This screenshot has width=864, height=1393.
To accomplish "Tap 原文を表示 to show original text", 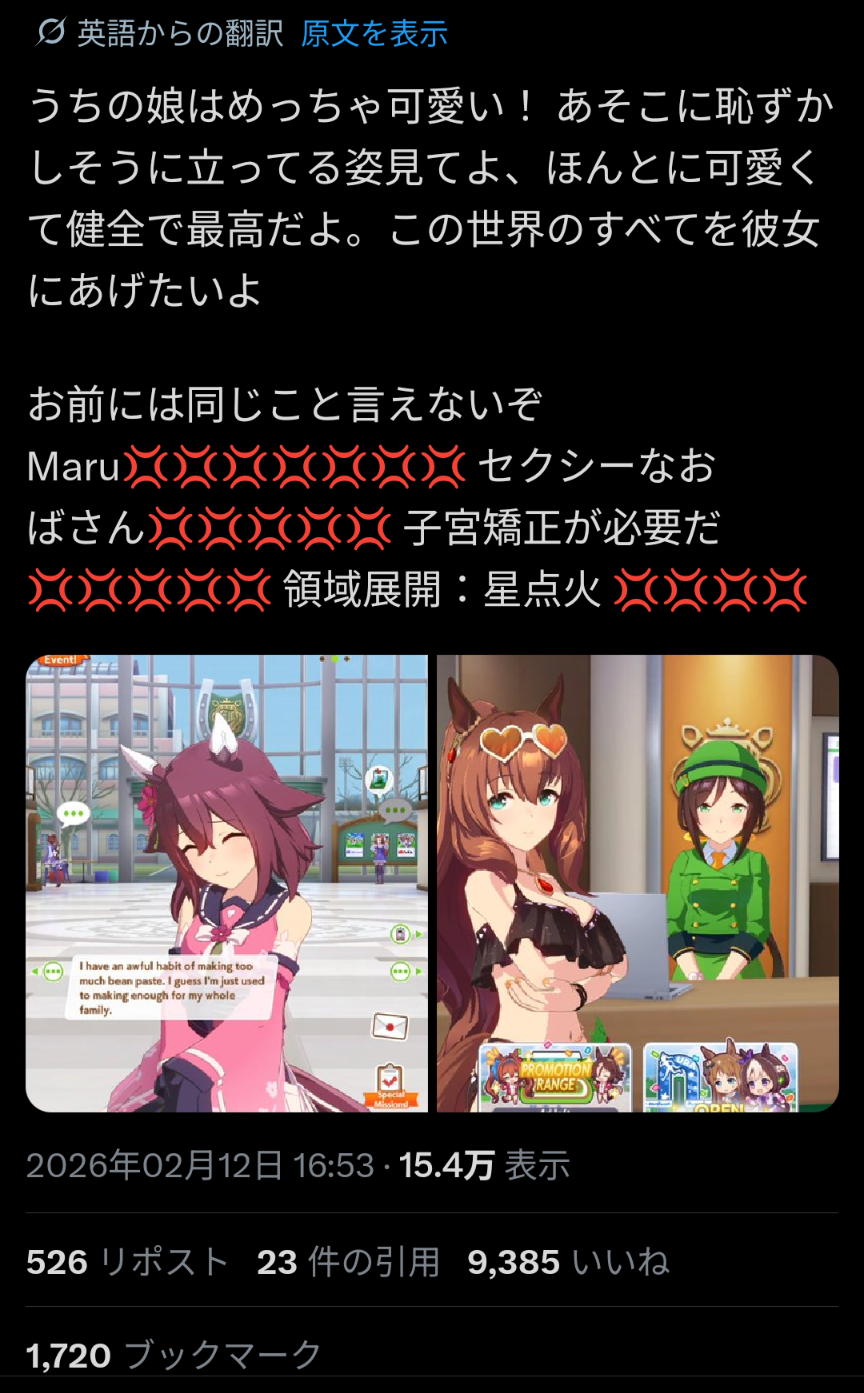I will (x=374, y=34).
